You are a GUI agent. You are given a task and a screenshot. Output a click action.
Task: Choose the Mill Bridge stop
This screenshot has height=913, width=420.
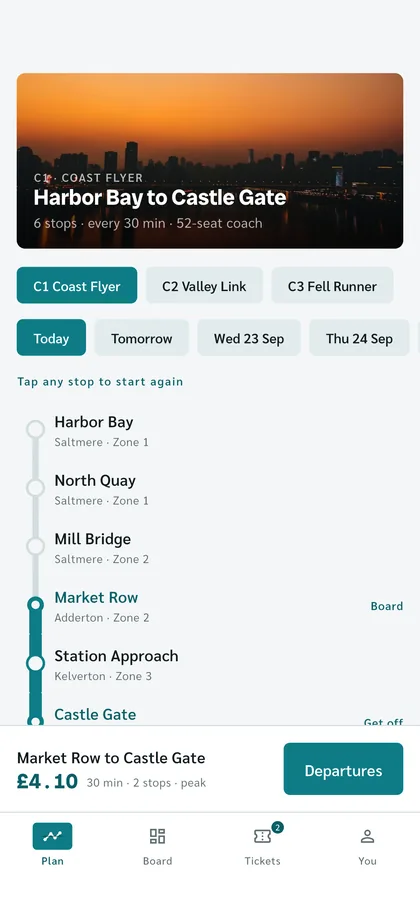click(x=210, y=547)
